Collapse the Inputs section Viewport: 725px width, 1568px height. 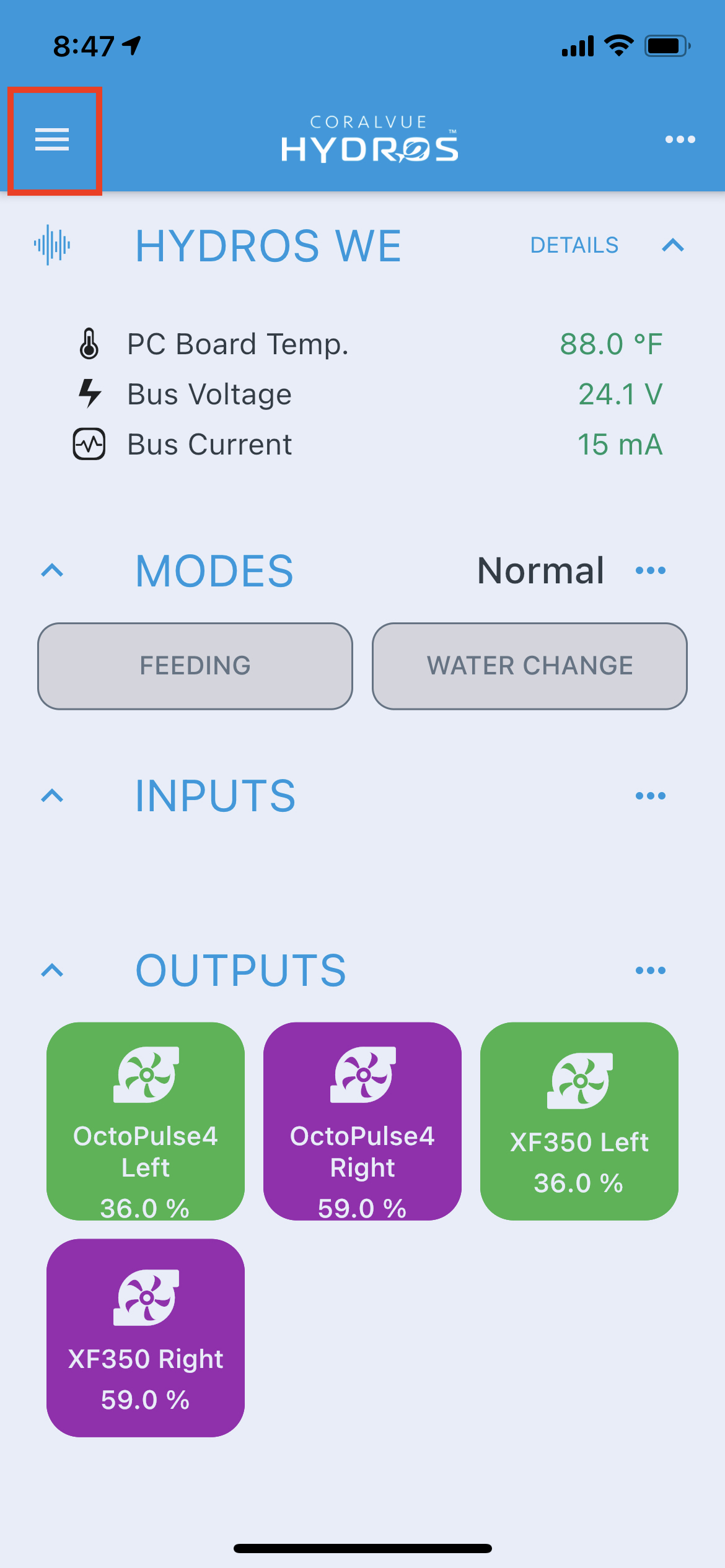click(52, 796)
